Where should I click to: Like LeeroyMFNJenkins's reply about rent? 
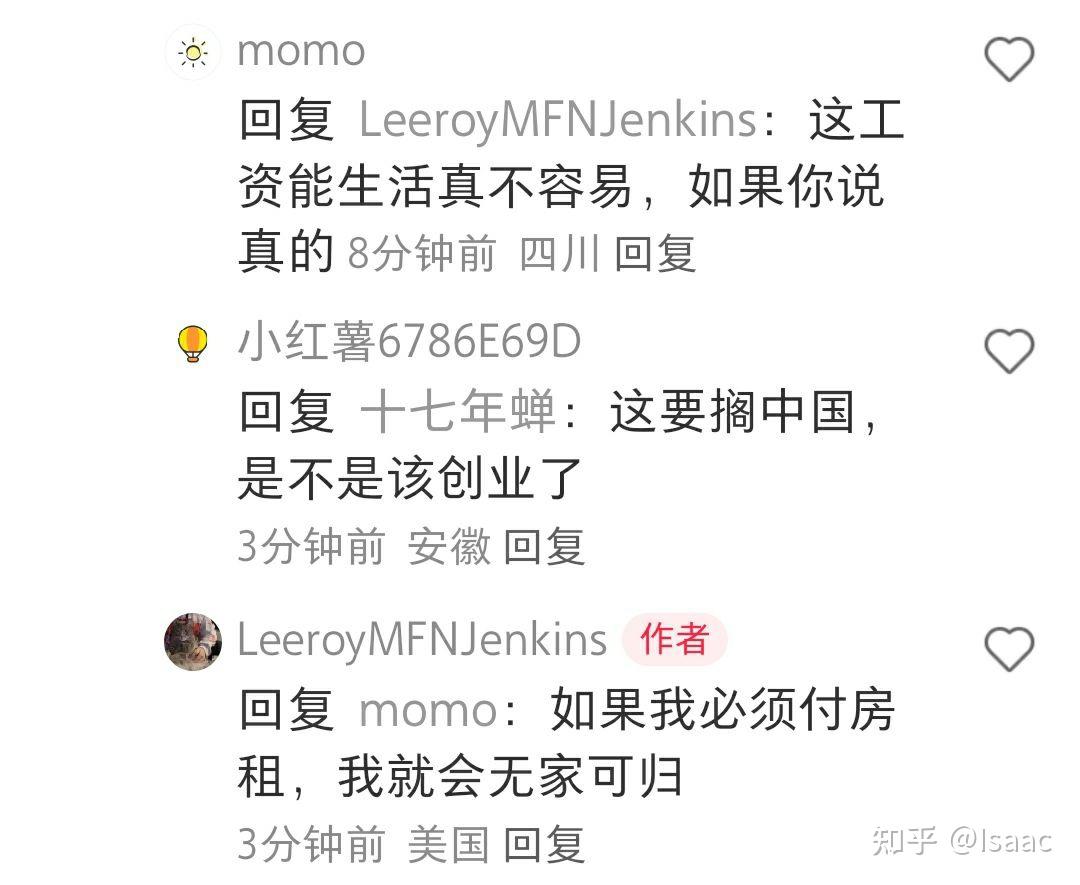pyautogui.click(x=1008, y=650)
